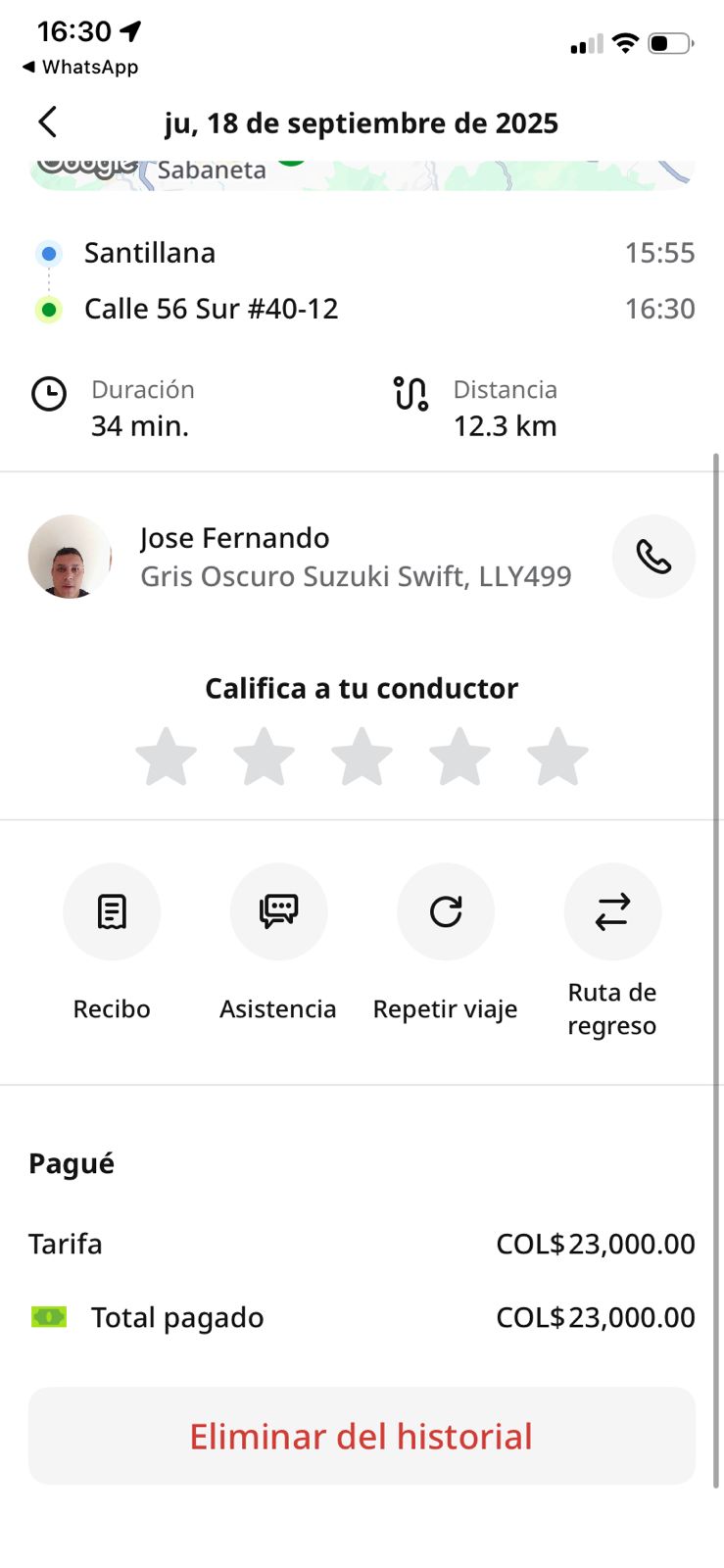Screen dimensions: 724x1568
Task: Select the third rating star
Action: 362,757
